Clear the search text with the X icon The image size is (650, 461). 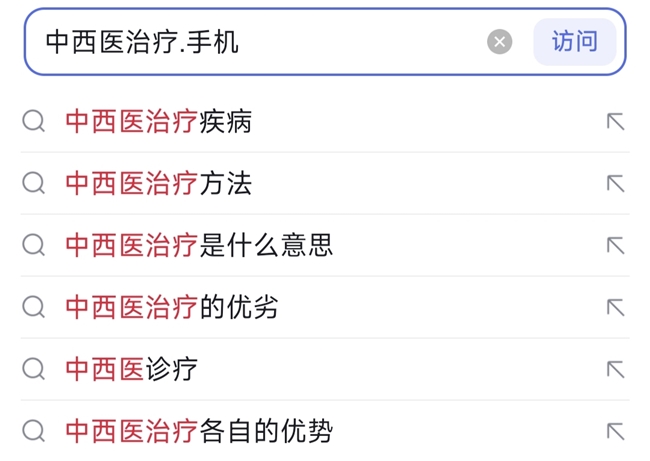click(500, 42)
